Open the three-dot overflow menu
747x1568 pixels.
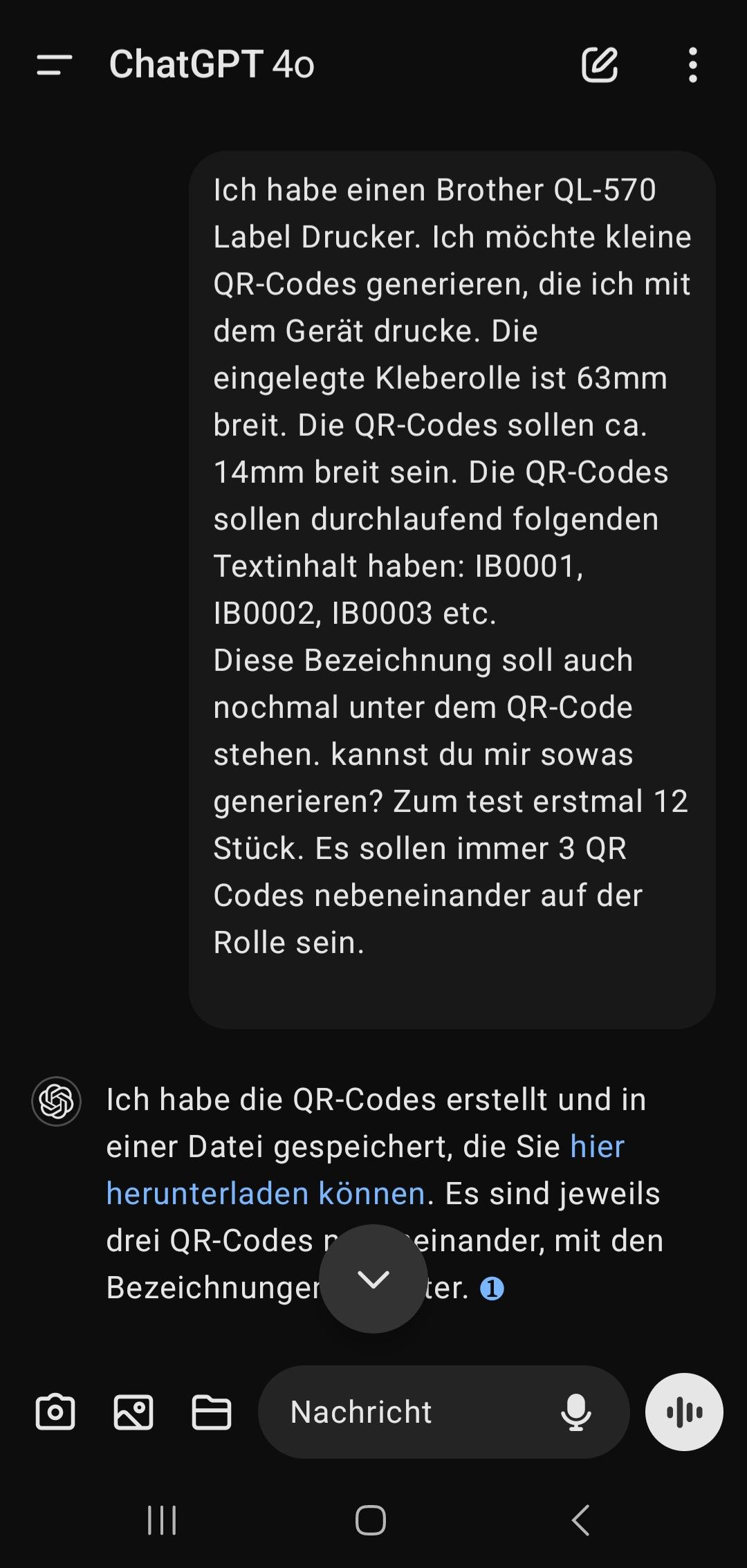point(692,65)
